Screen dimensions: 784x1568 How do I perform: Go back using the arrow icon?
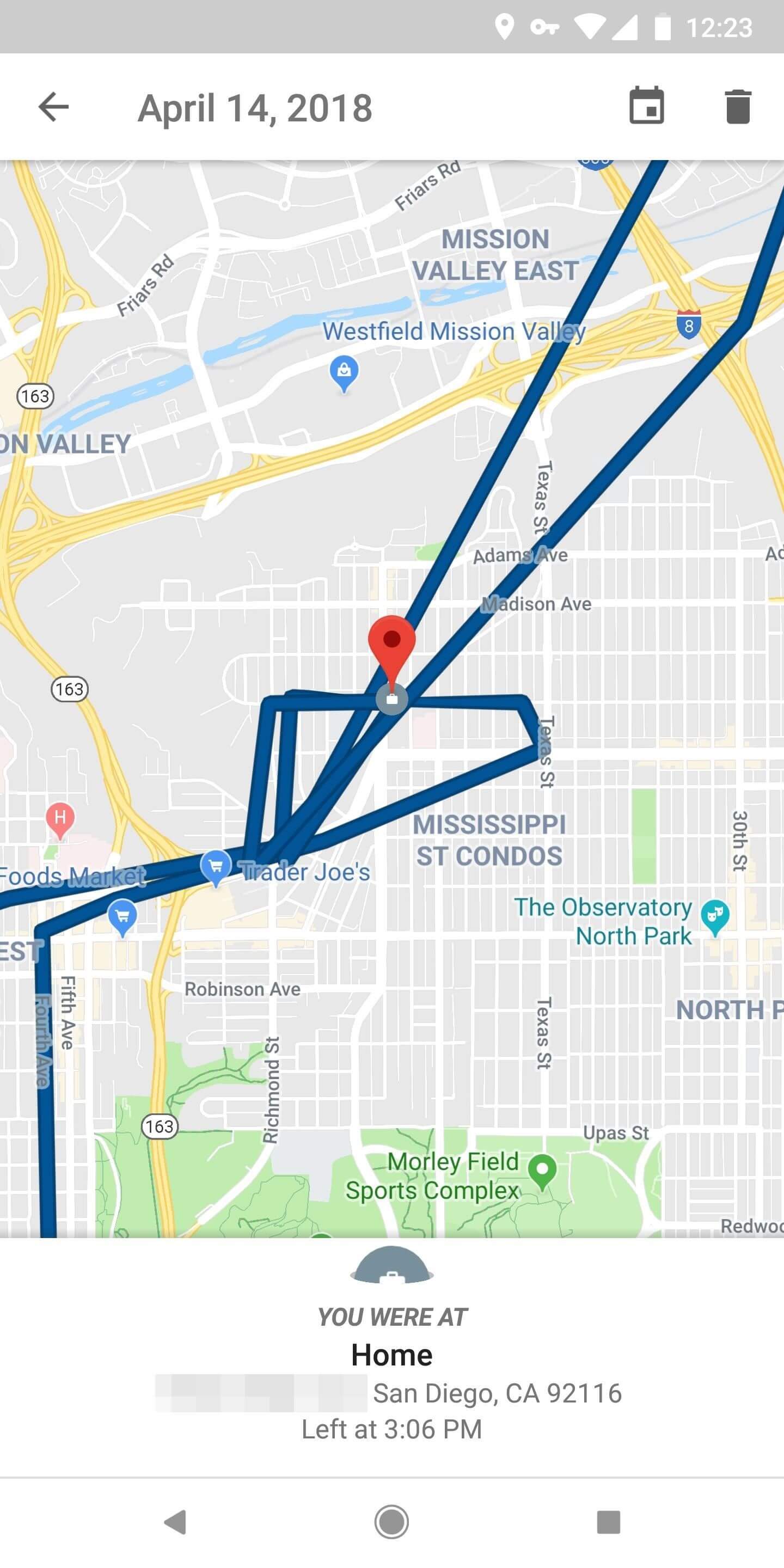tap(53, 107)
